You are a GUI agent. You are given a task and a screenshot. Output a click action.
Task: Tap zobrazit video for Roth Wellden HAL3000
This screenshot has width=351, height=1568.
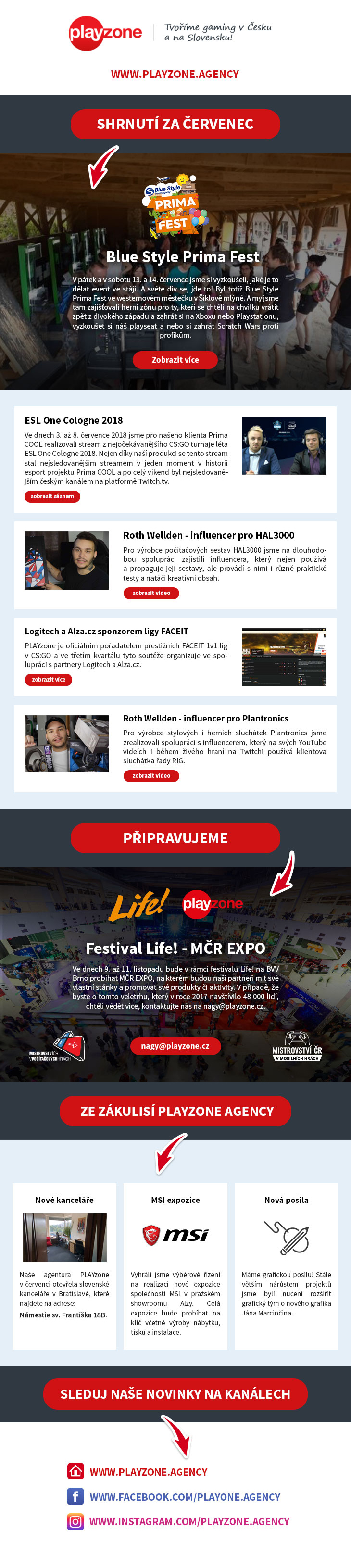pyautogui.click(x=151, y=593)
